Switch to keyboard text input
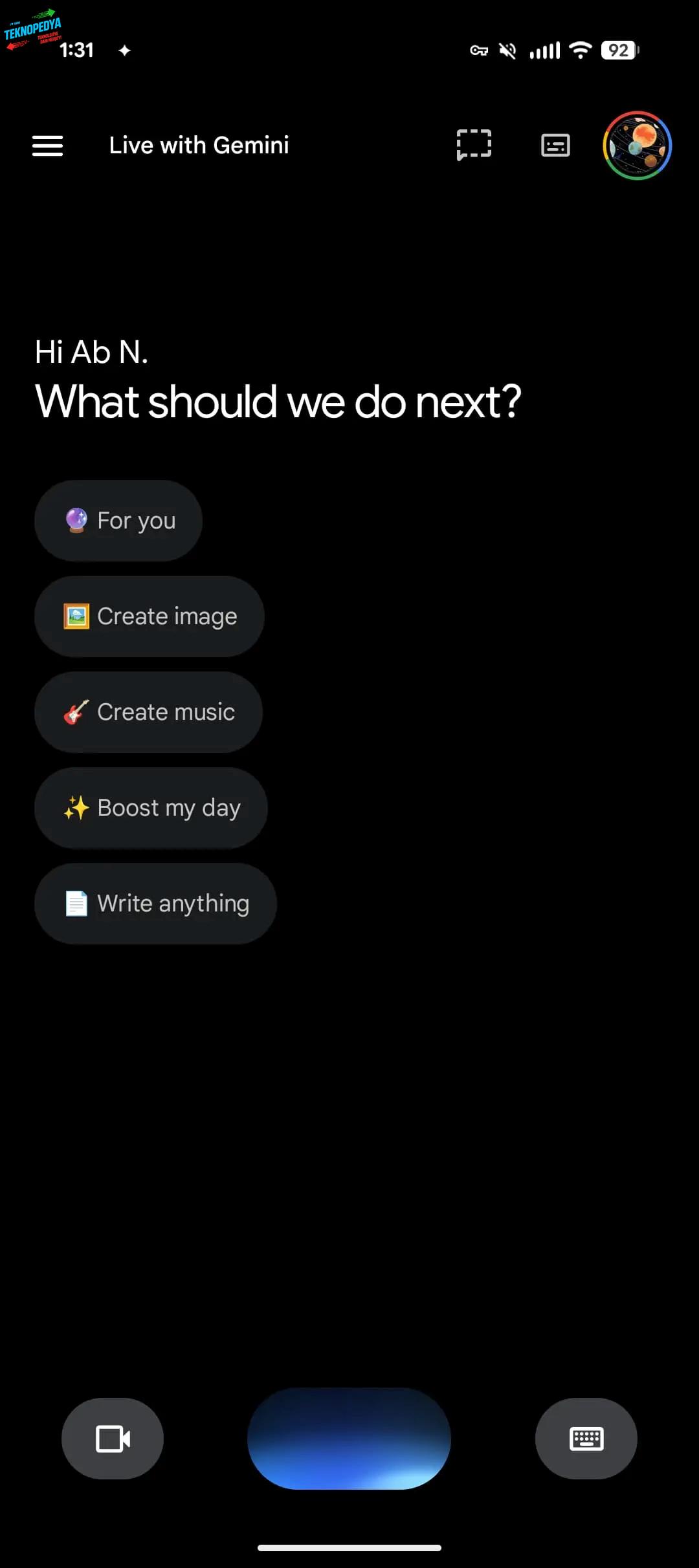The image size is (699, 1568). (x=586, y=1439)
